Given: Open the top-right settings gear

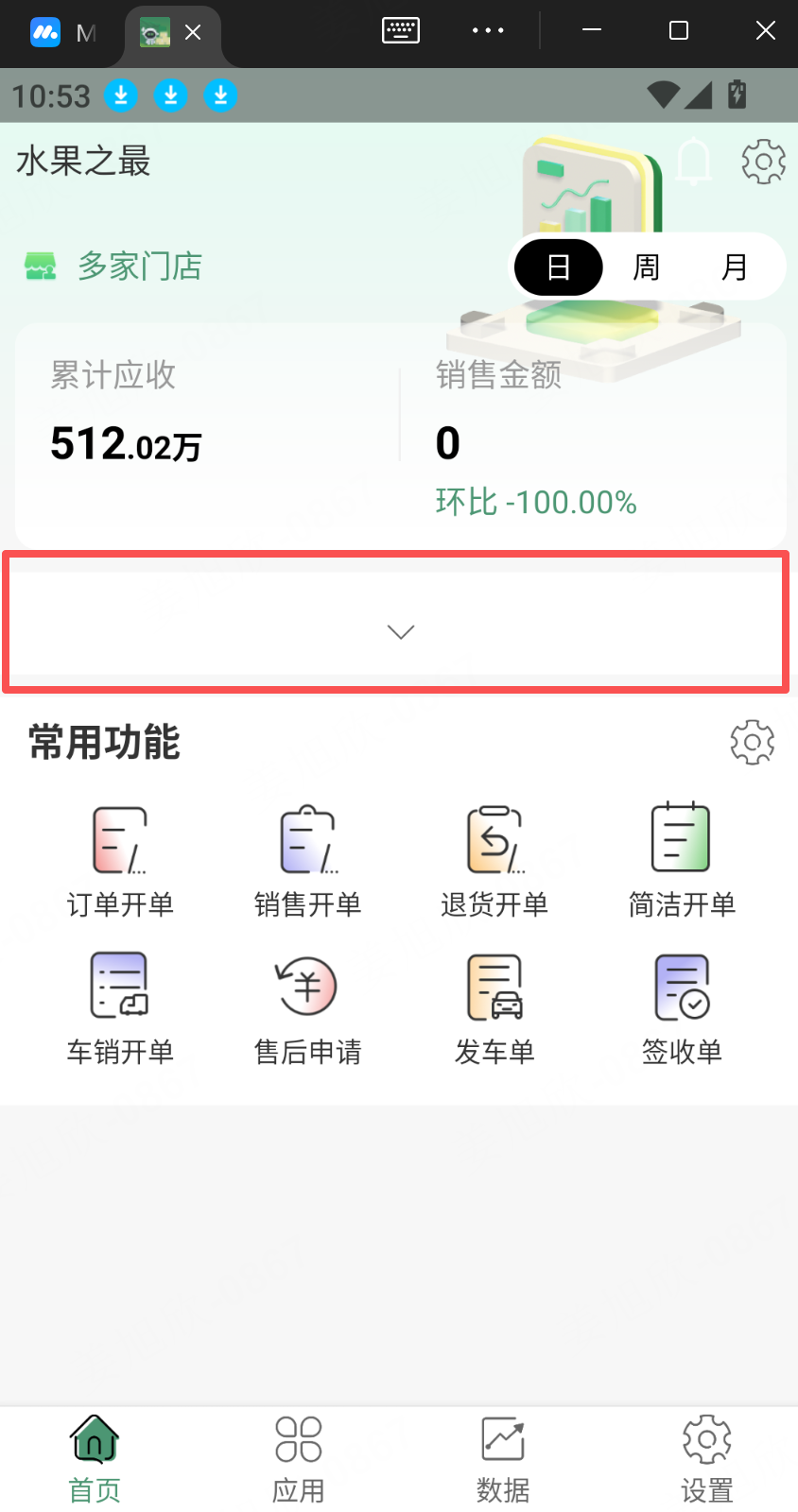Looking at the screenshot, I should pyautogui.click(x=763, y=162).
